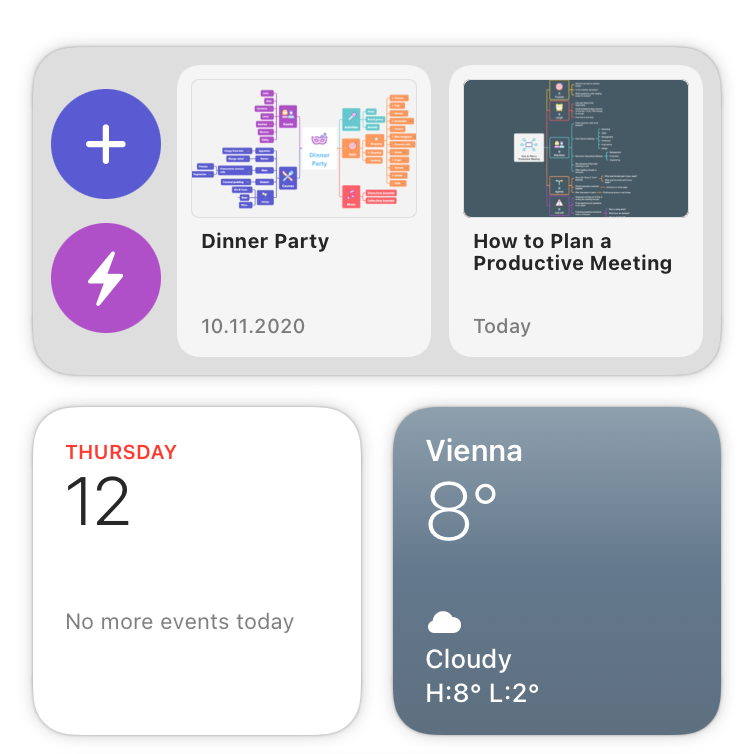753x754 pixels.
Task: Tap the purple lightning bolt quick-action icon
Action: pos(105,278)
